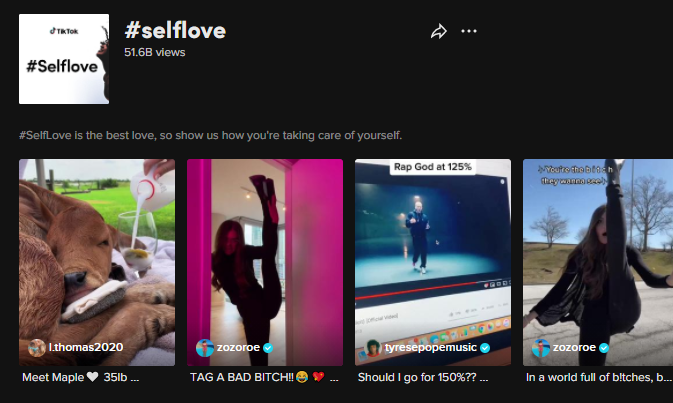Share the #selflove hashtag page
673x403 pixels.
(x=438, y=31)
